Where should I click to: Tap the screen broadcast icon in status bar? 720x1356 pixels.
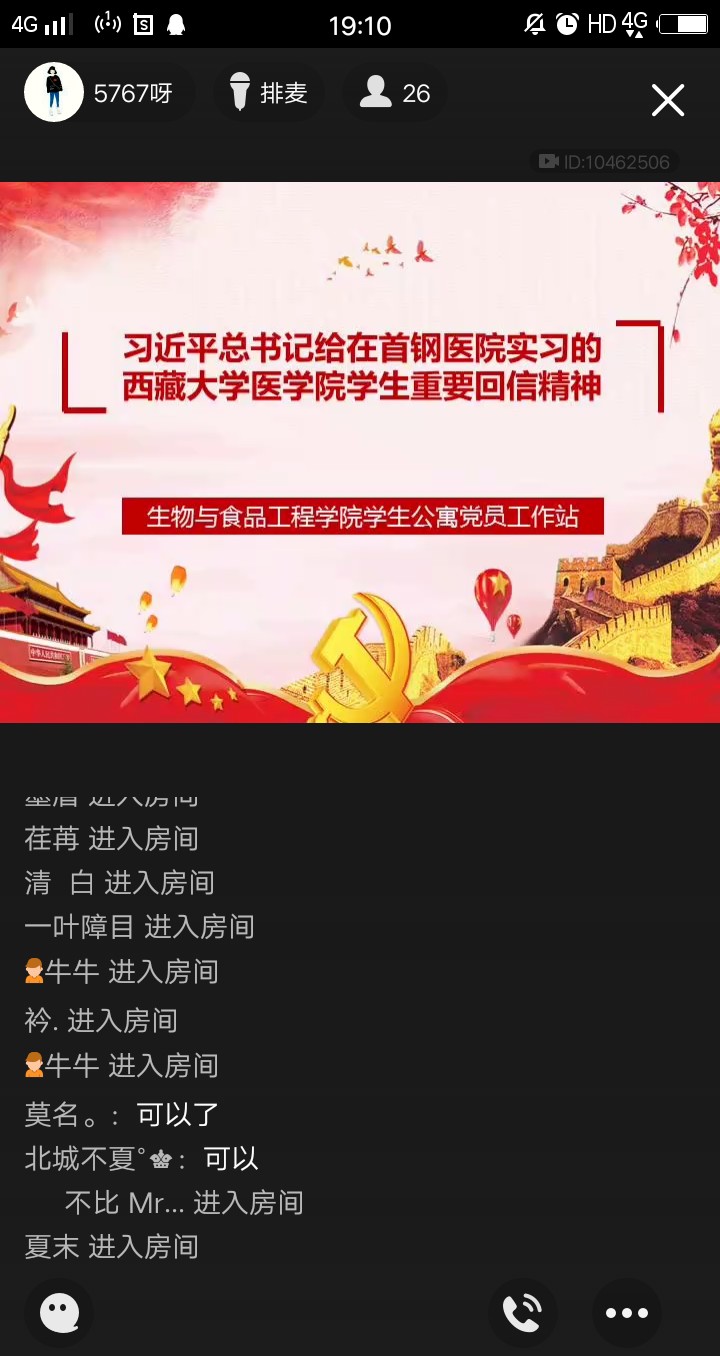coord(107,24)
